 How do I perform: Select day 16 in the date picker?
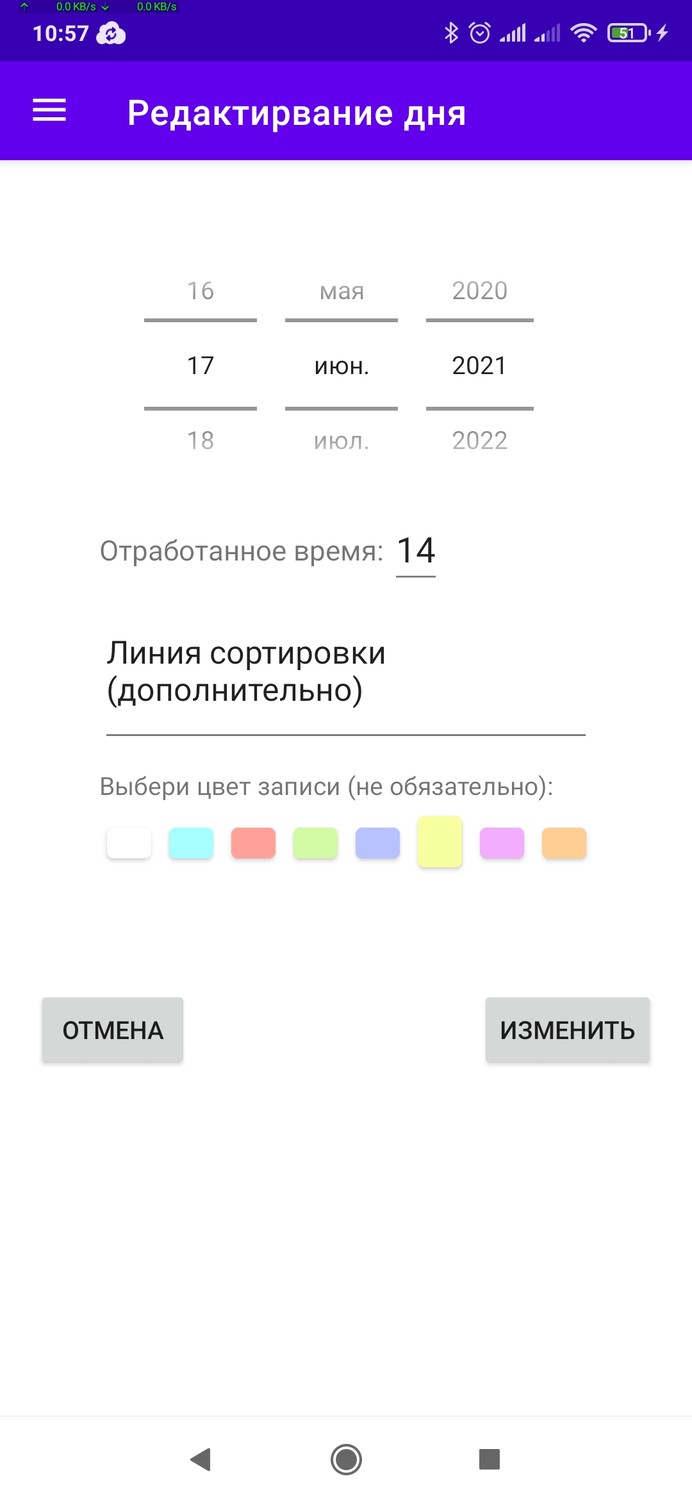tap(200, 291)
